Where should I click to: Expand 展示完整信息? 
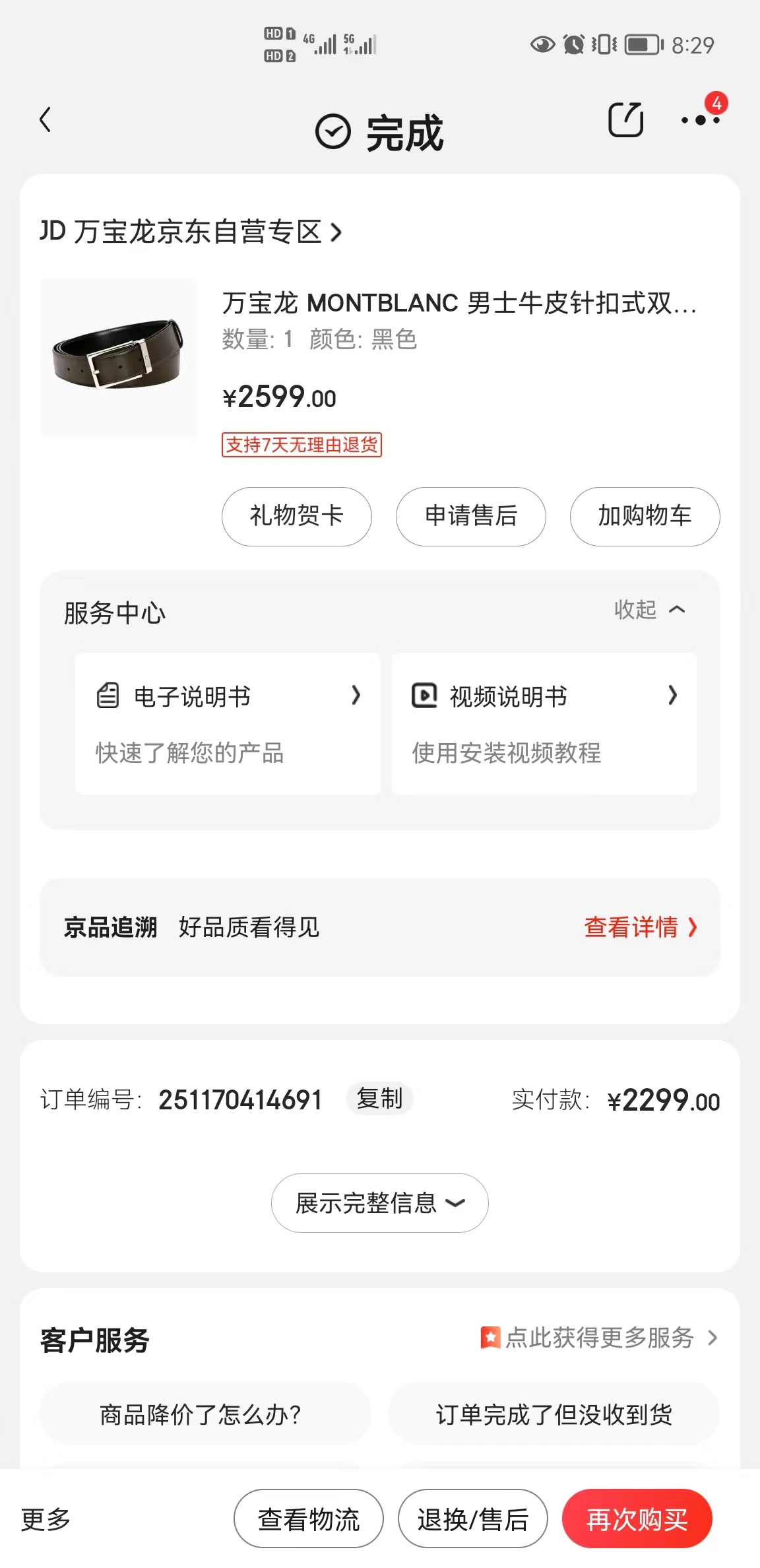click(x=380, y=1202)
